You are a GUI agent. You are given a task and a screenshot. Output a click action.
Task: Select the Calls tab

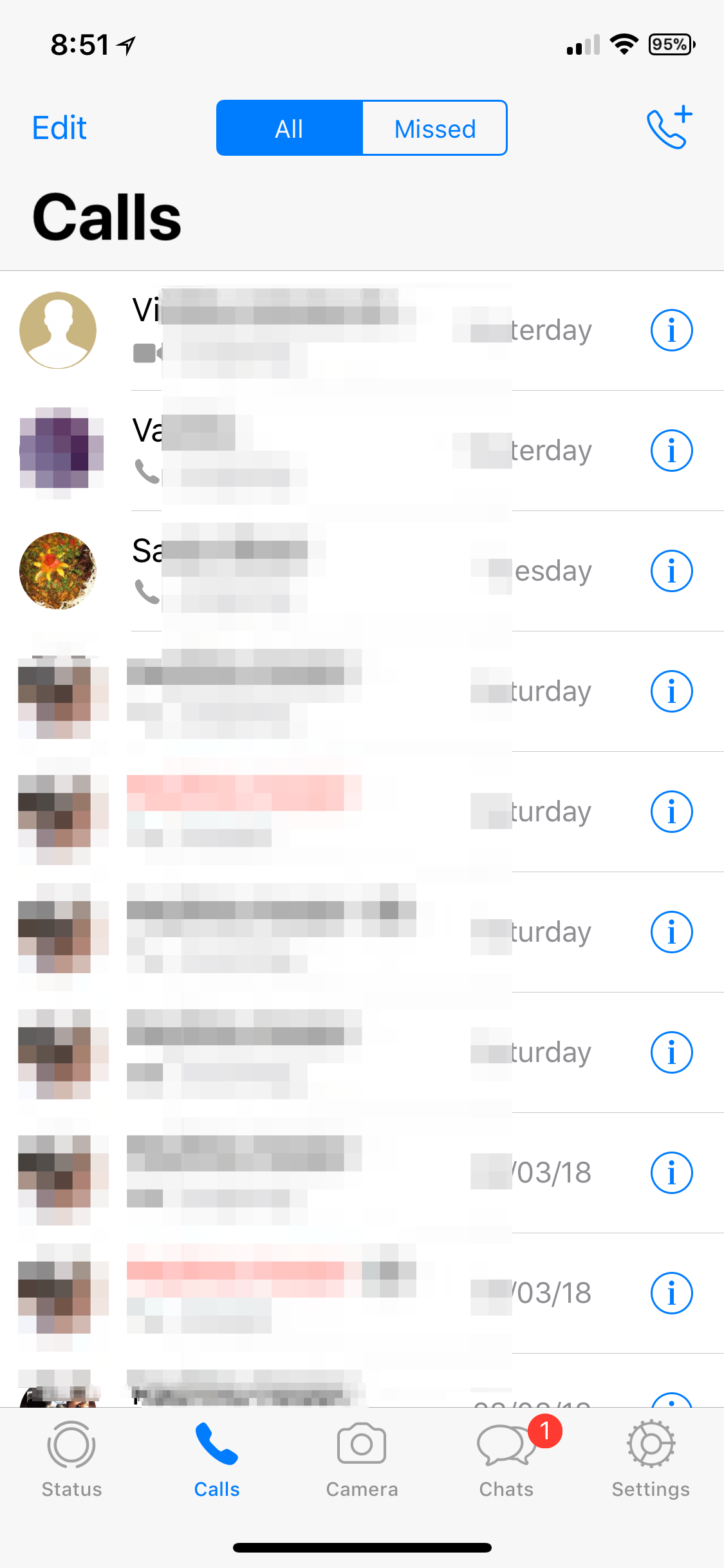point(217,1461)
